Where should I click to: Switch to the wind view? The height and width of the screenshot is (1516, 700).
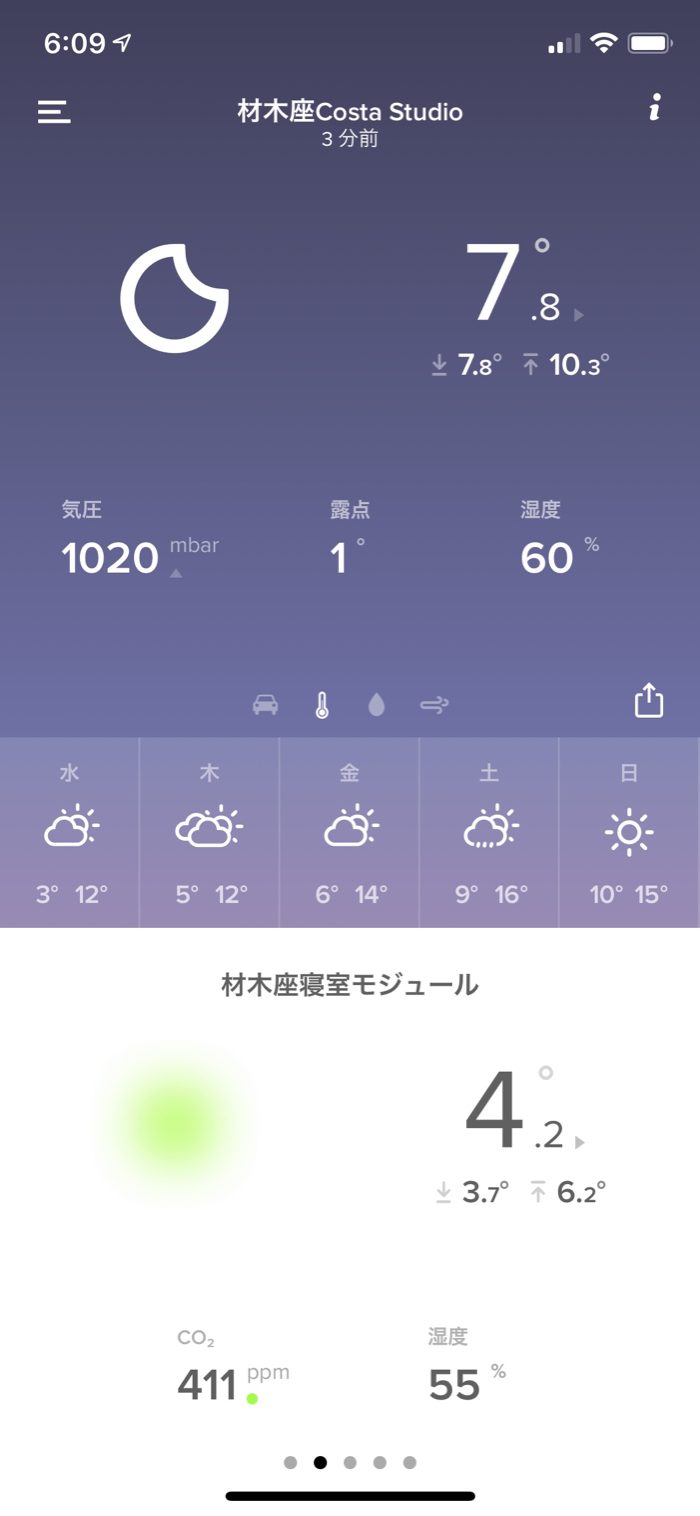tap(434, 705)
